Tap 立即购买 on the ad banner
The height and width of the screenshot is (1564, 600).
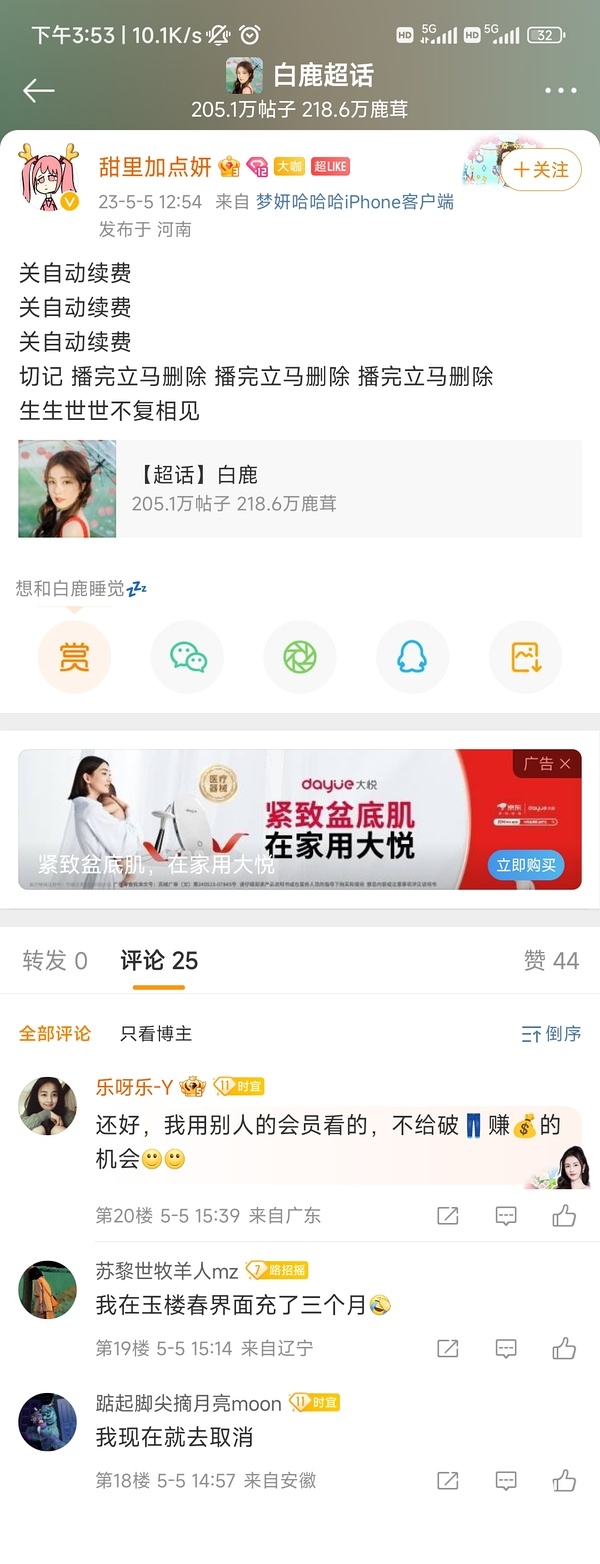click(x=526, y=865)
